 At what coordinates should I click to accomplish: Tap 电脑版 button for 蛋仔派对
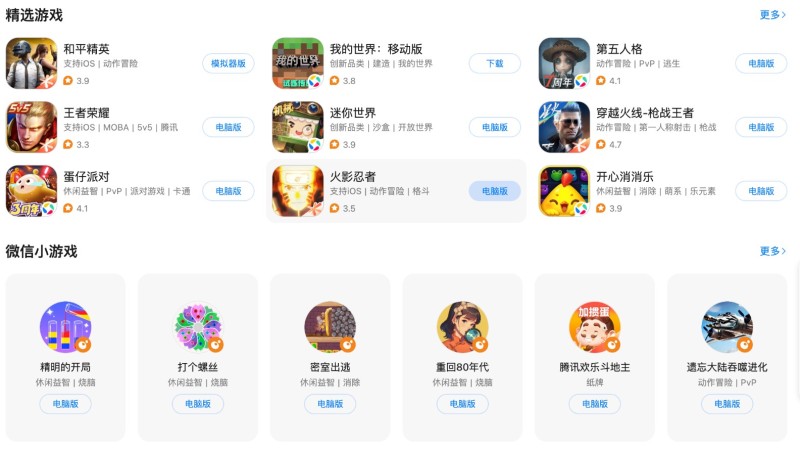pyautogui.click(x=228, y=191)
